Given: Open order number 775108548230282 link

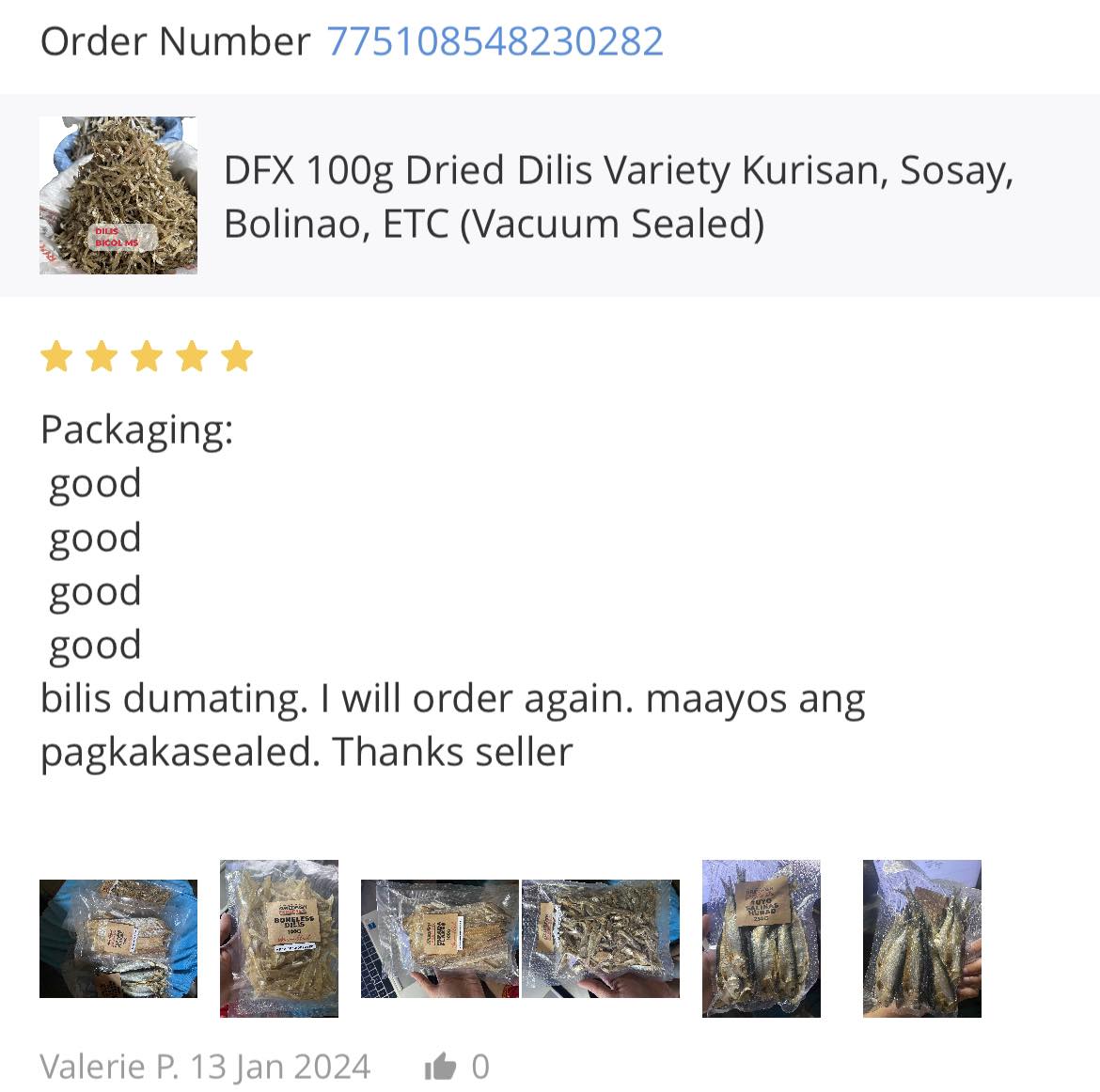Looking at the screenshot, I should [495, 41].
